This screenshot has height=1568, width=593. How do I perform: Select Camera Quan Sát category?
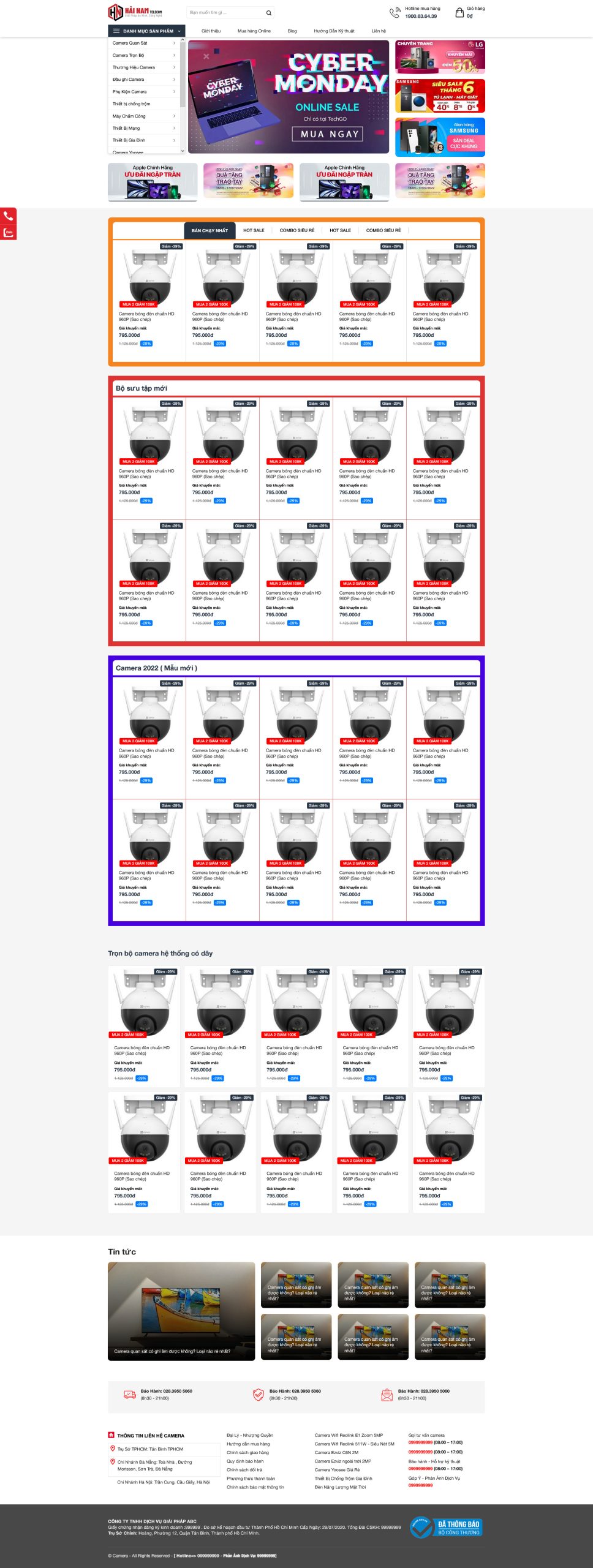(x=130, y=43)
